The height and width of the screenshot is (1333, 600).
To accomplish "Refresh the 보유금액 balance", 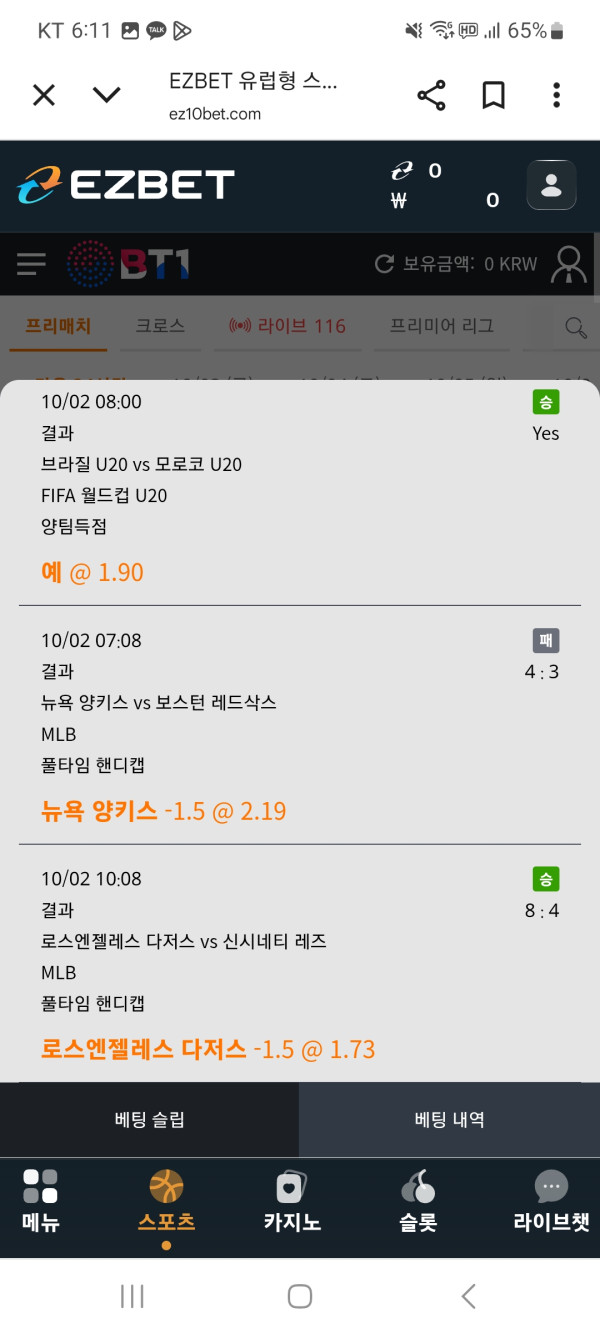I will tap(384, 264).
